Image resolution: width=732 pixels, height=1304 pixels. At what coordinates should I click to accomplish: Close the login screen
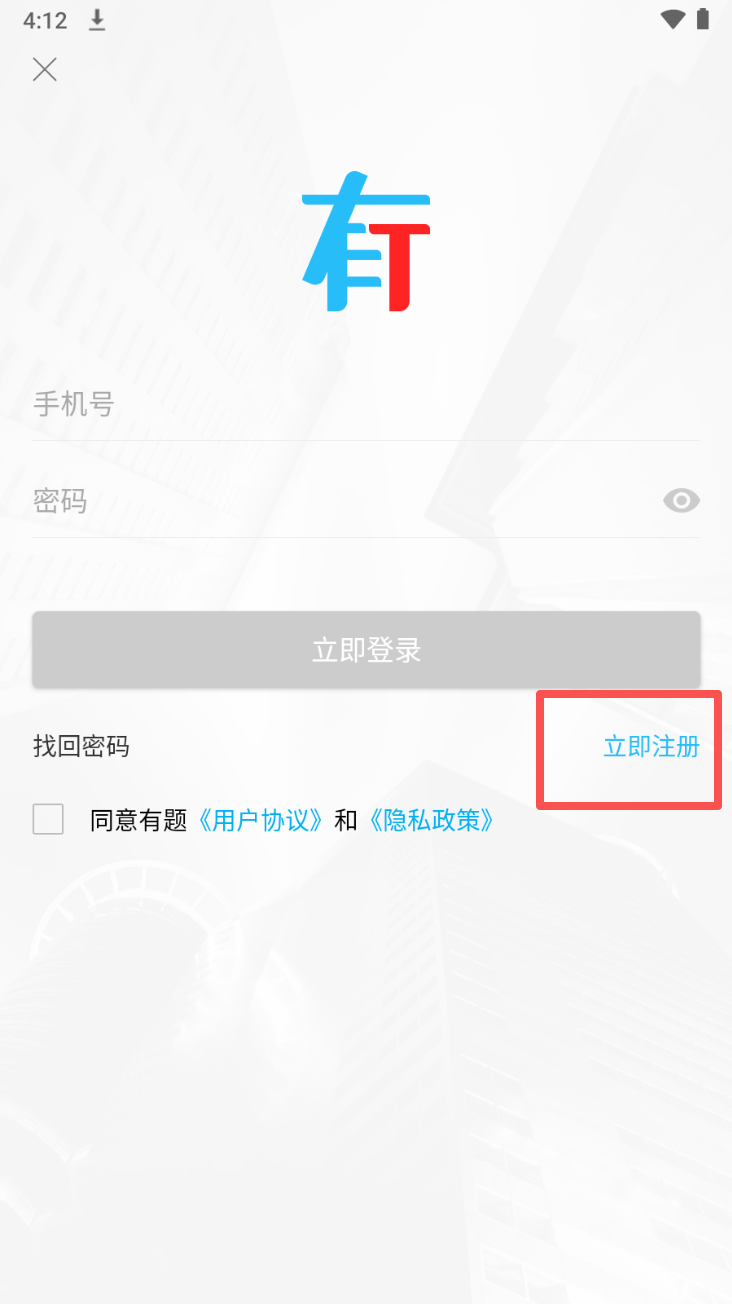[x=45, y=69]
